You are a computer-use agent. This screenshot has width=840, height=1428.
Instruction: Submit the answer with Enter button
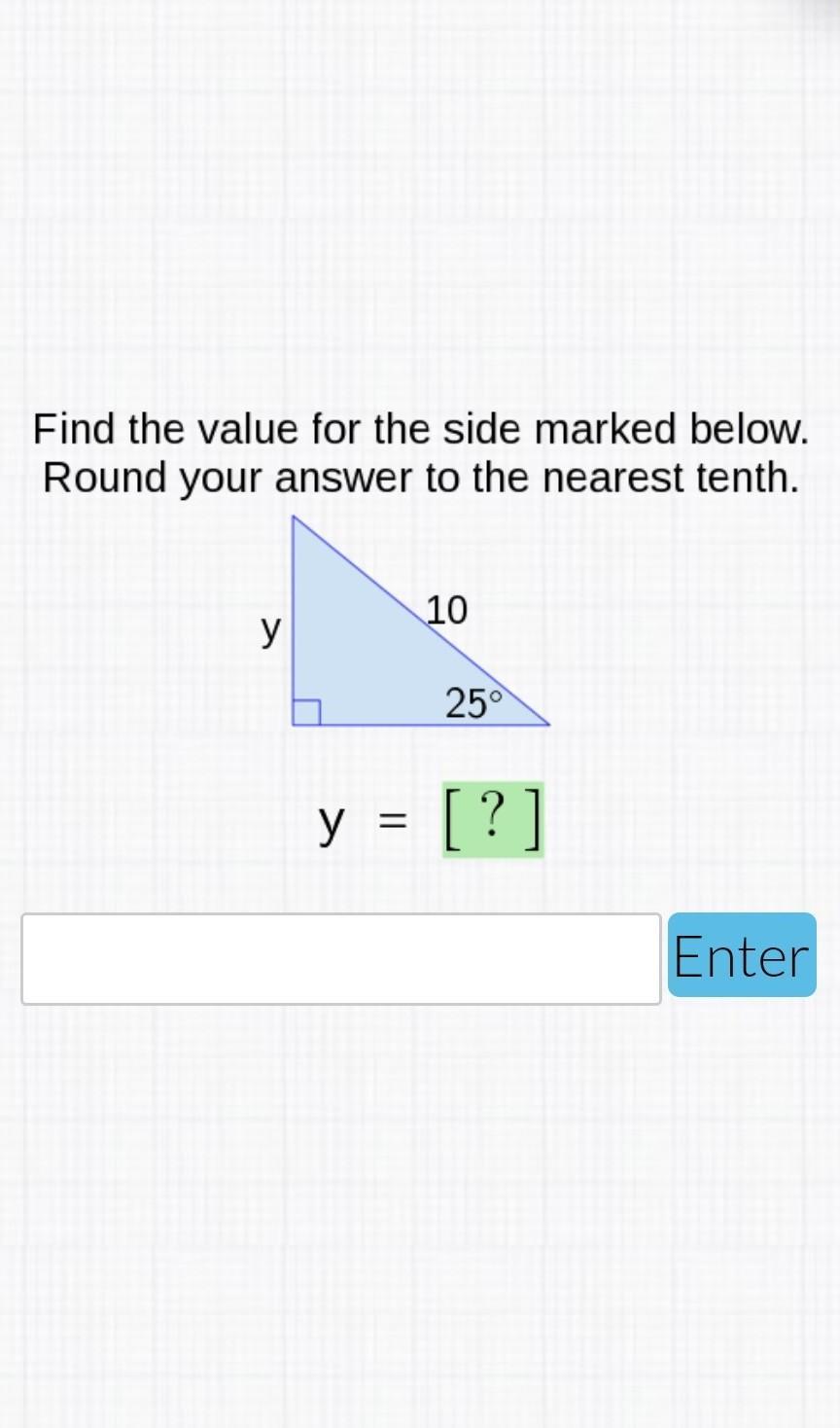[x=741, y=955]
